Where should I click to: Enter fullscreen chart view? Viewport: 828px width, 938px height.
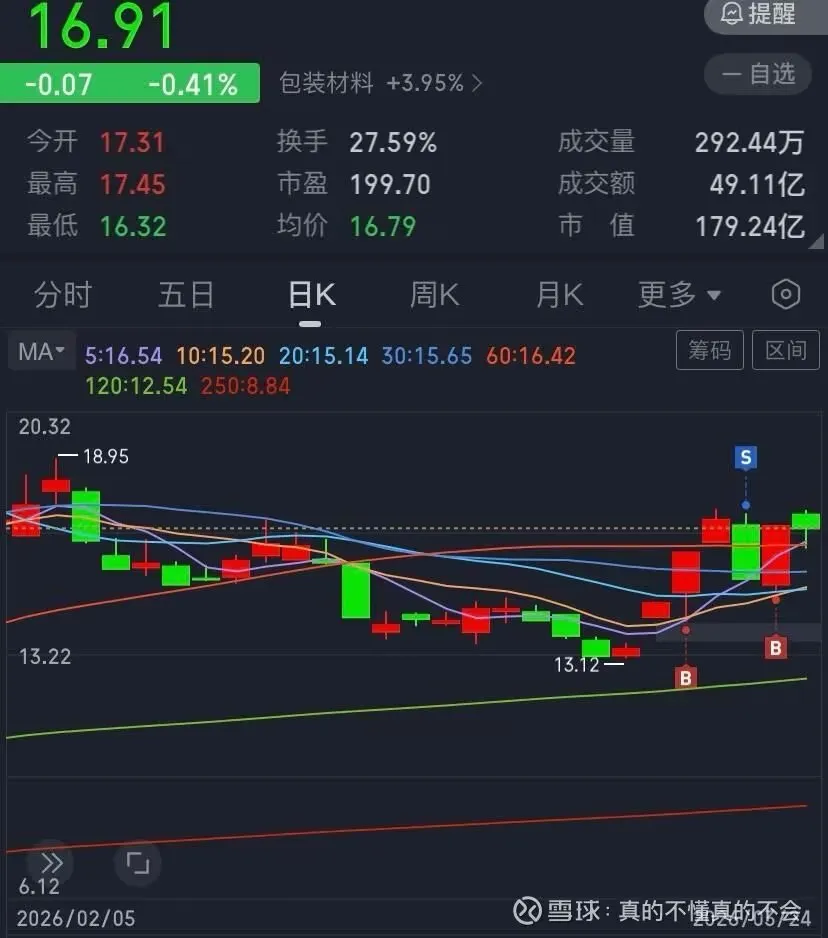[x=137, y=862]
